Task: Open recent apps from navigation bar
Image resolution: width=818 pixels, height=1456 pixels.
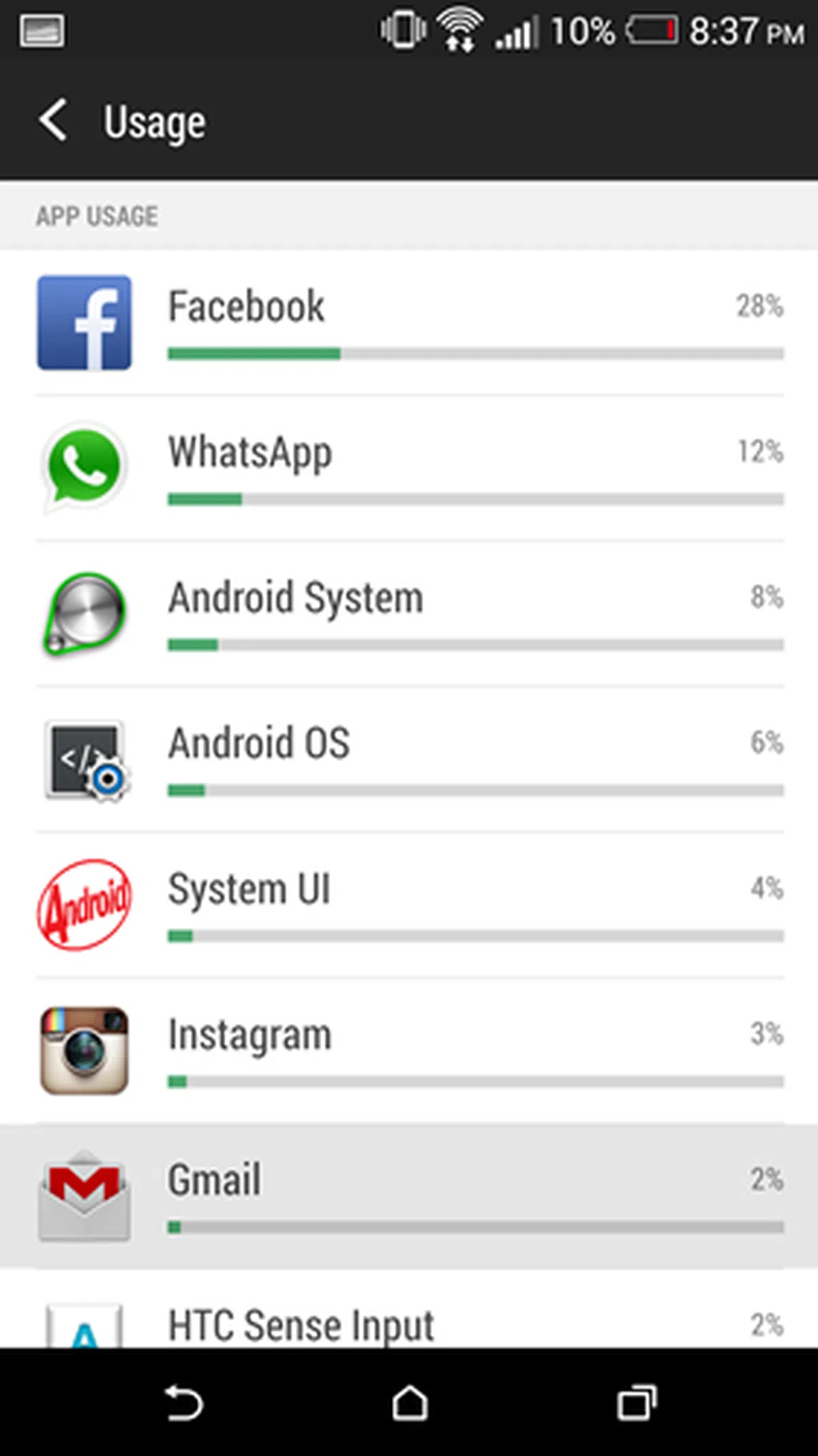Action: 636,1403
